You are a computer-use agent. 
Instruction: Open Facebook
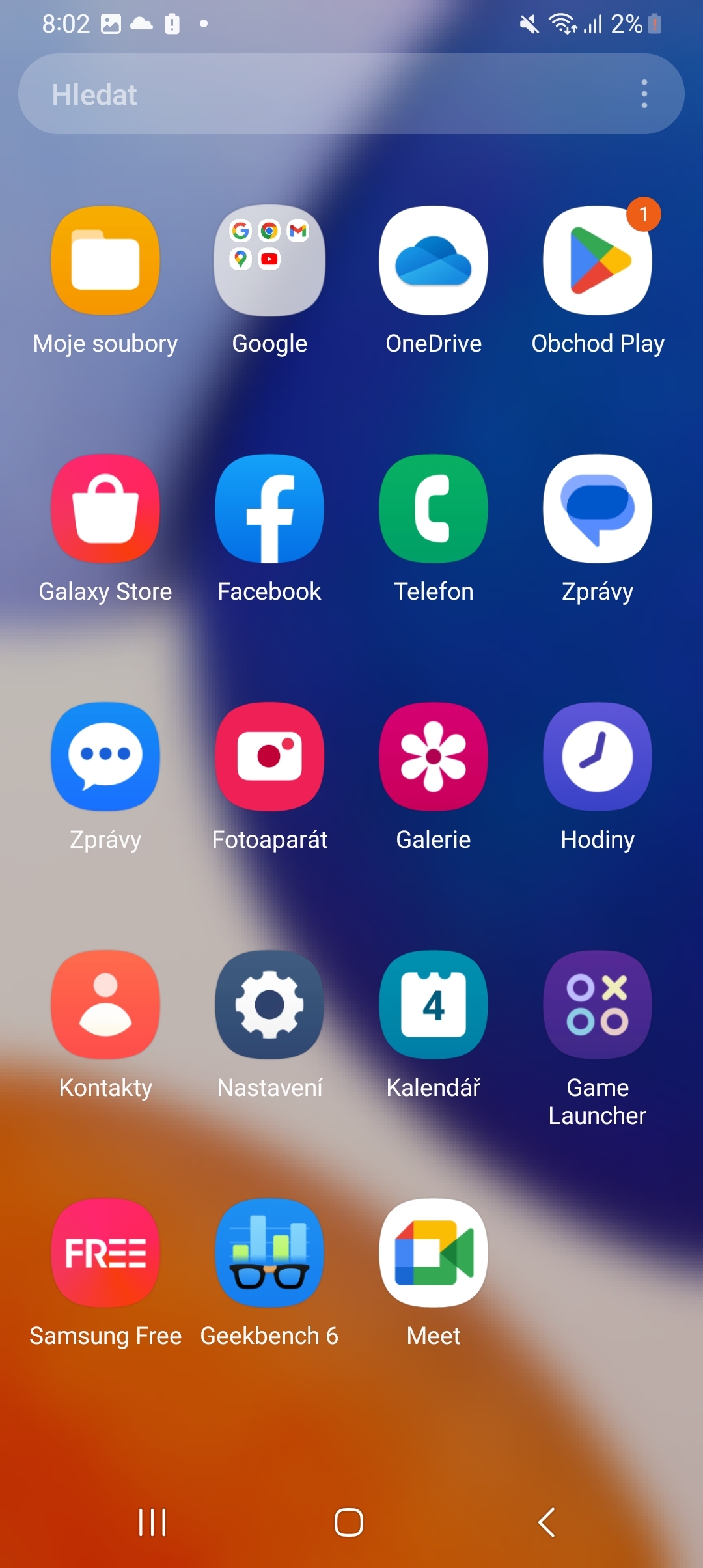point(269,508)
